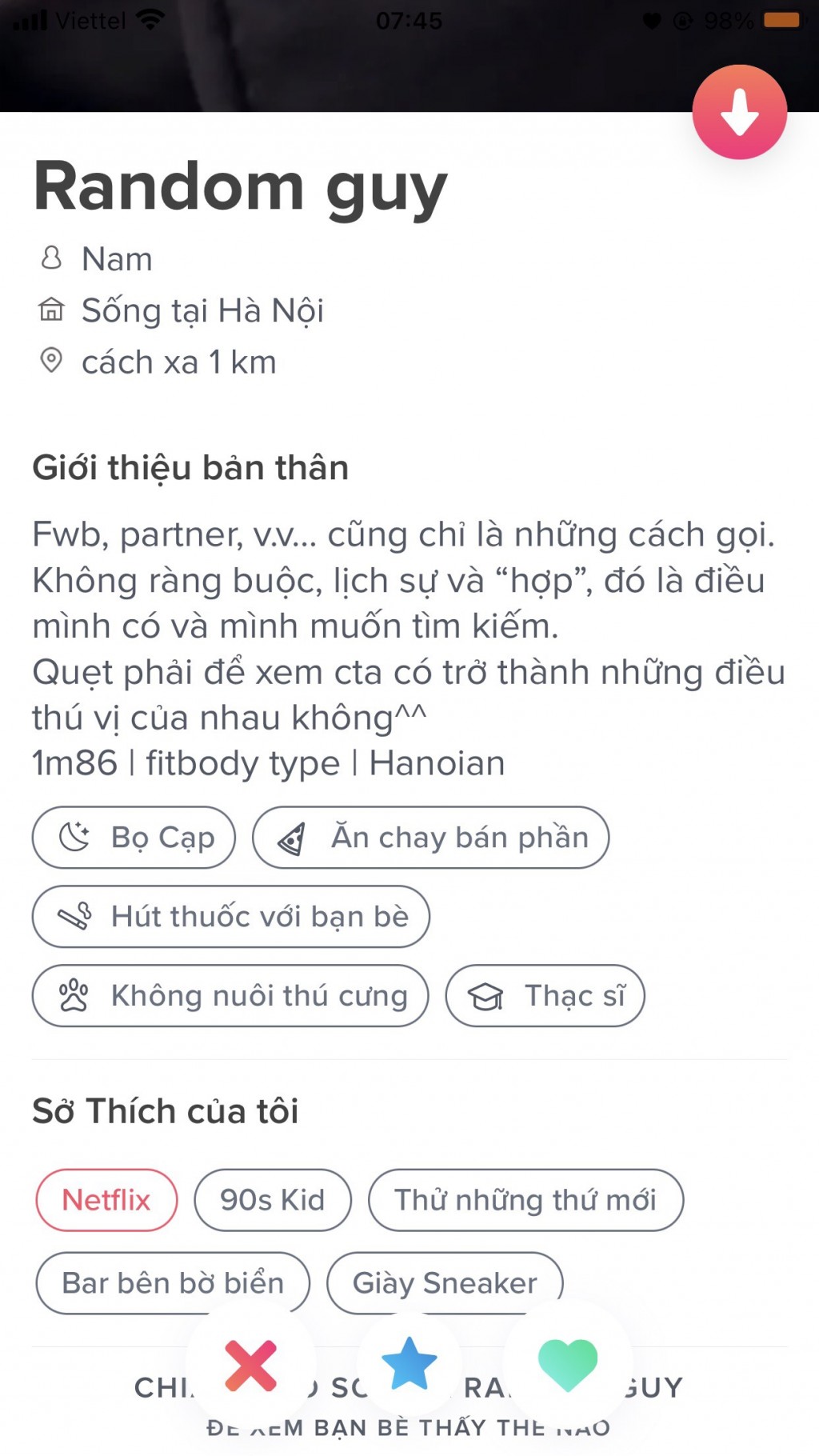Click the cigarette icon on Hút thuốc với bạn bè
This screenshot has width=819, height=1456.
[x=76, y=917]
